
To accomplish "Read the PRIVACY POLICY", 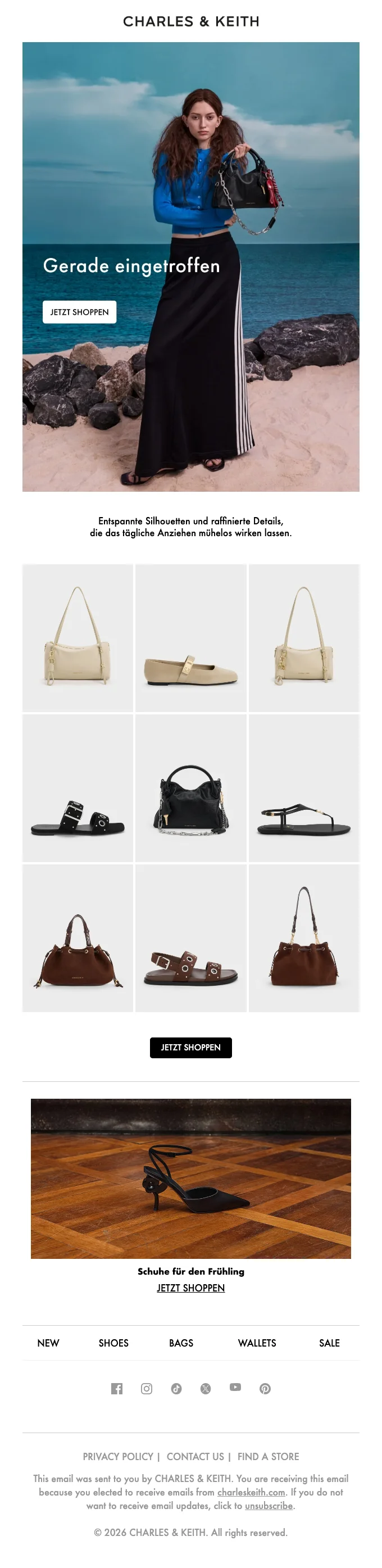I will (x=118, y=1457).
